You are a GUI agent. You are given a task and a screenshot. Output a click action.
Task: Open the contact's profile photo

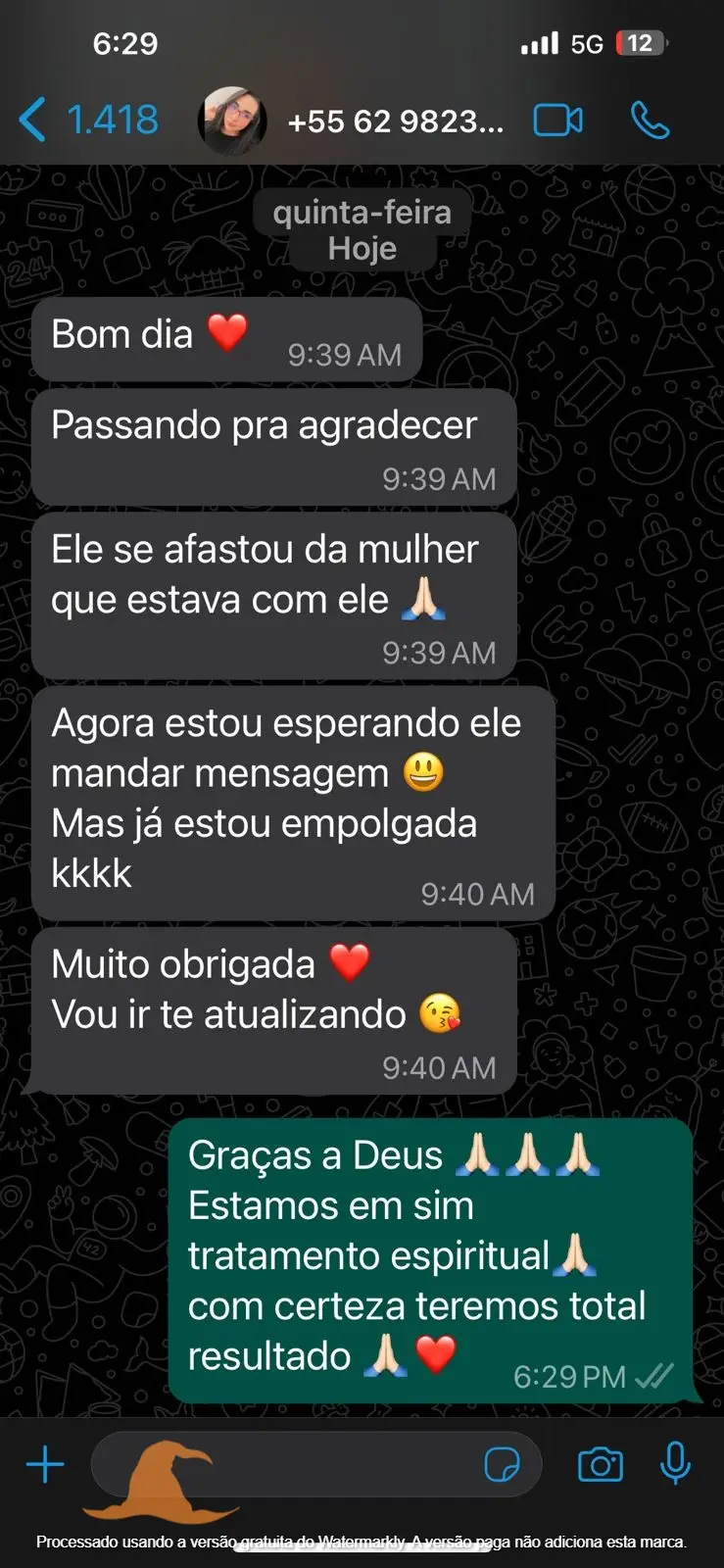coord(232,121)
